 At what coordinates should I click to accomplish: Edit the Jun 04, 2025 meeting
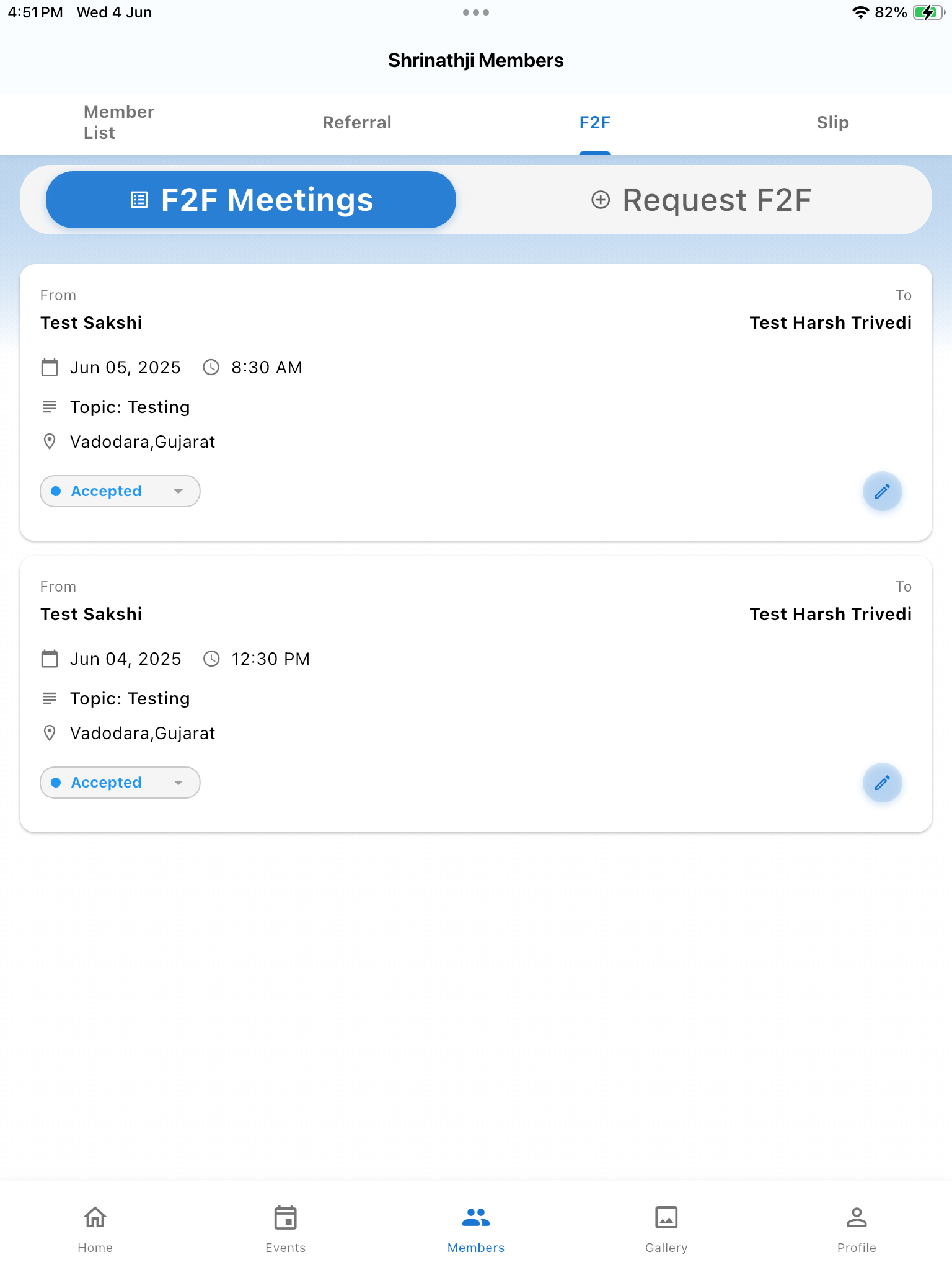coord(882,783)
